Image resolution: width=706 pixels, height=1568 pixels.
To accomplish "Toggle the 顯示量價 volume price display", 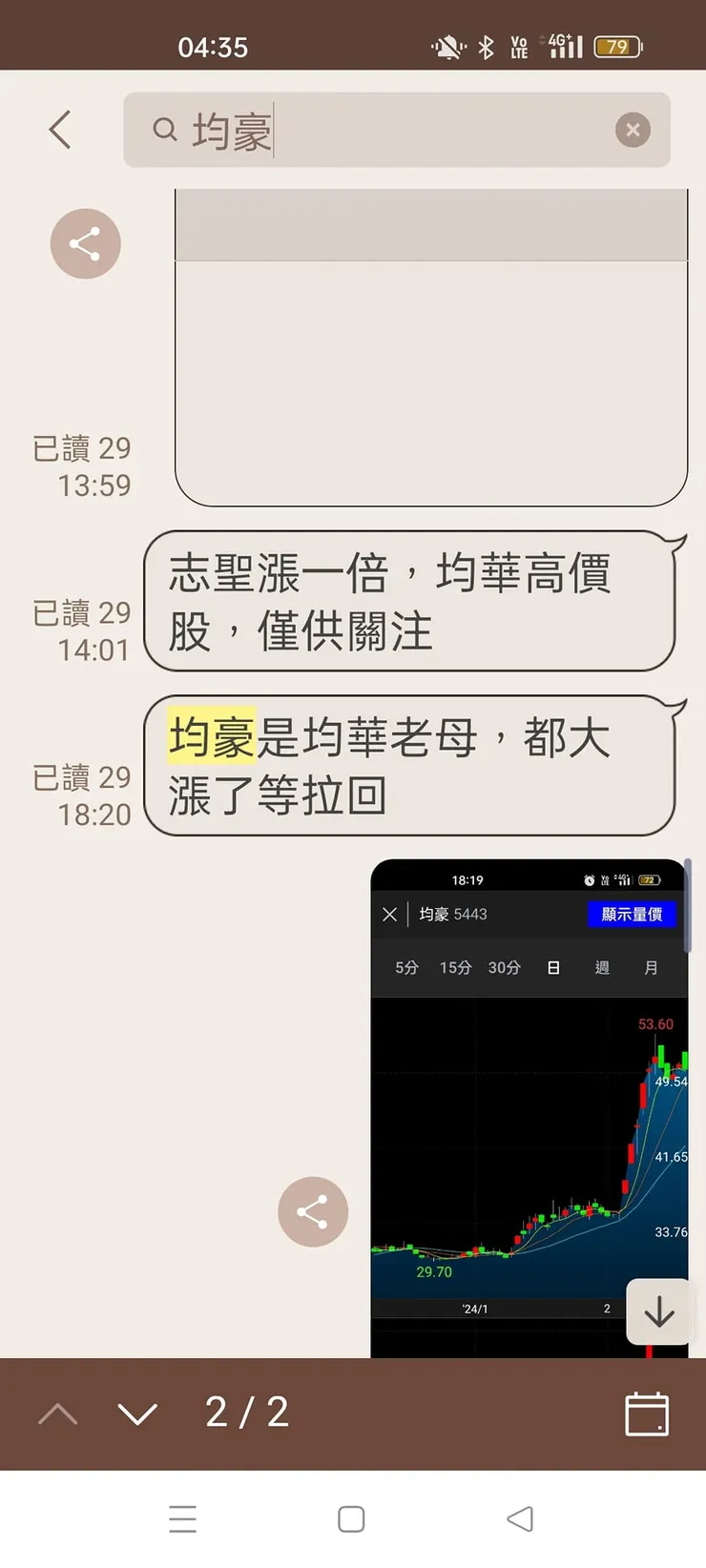I will pyautogui.click(x=633, y=914).
